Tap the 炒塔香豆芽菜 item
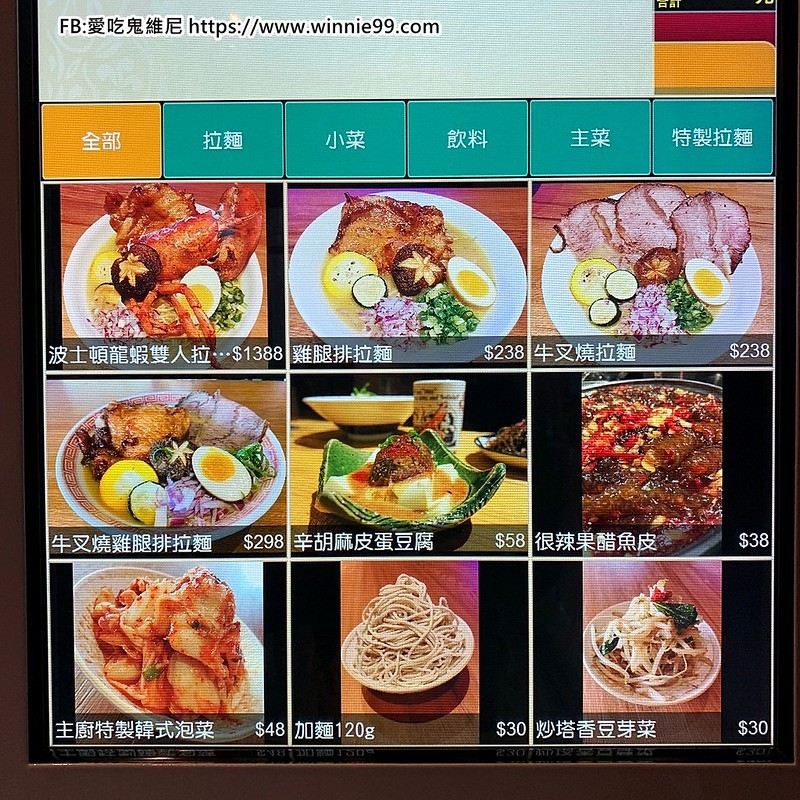The width and height of the screenshot is (800, 800). 652,653
